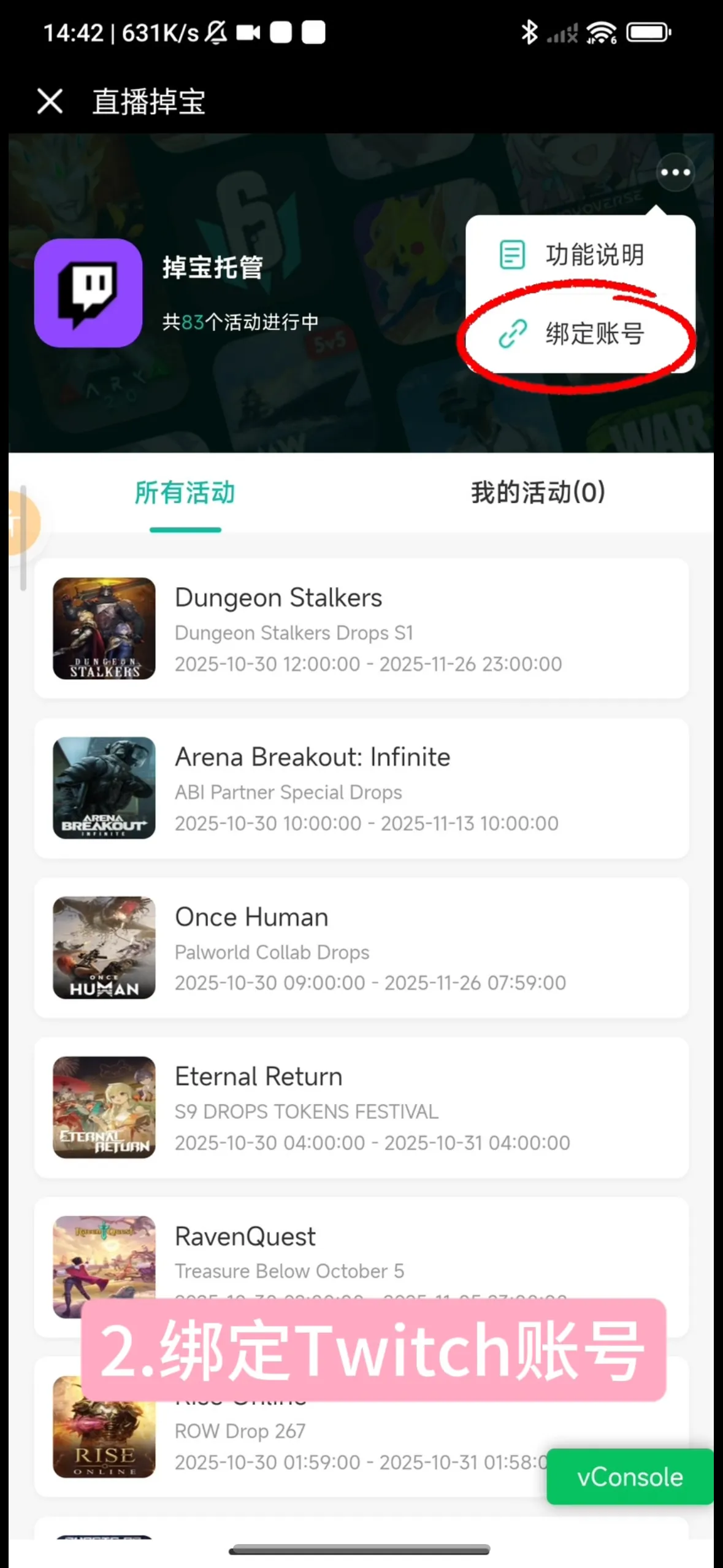Select the RavenQuest activity card
The image size is (723, 1568).
pyautogui.click(x=361, y=1251)
